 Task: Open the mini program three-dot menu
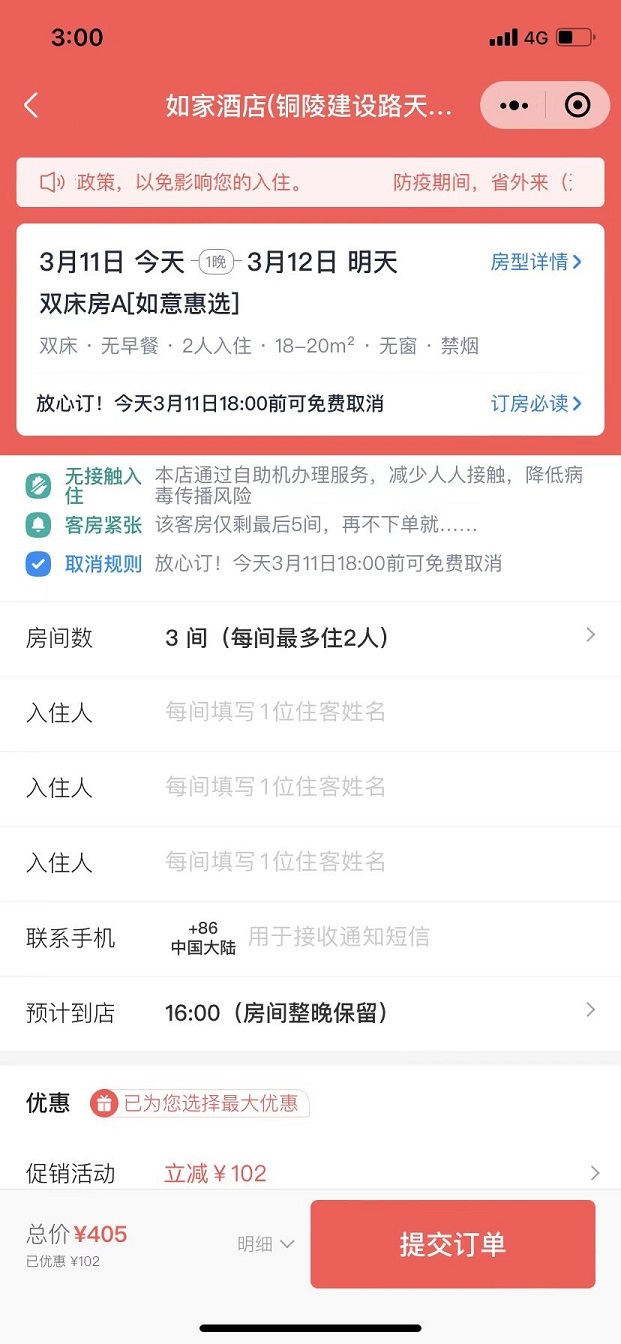(513, 106)
